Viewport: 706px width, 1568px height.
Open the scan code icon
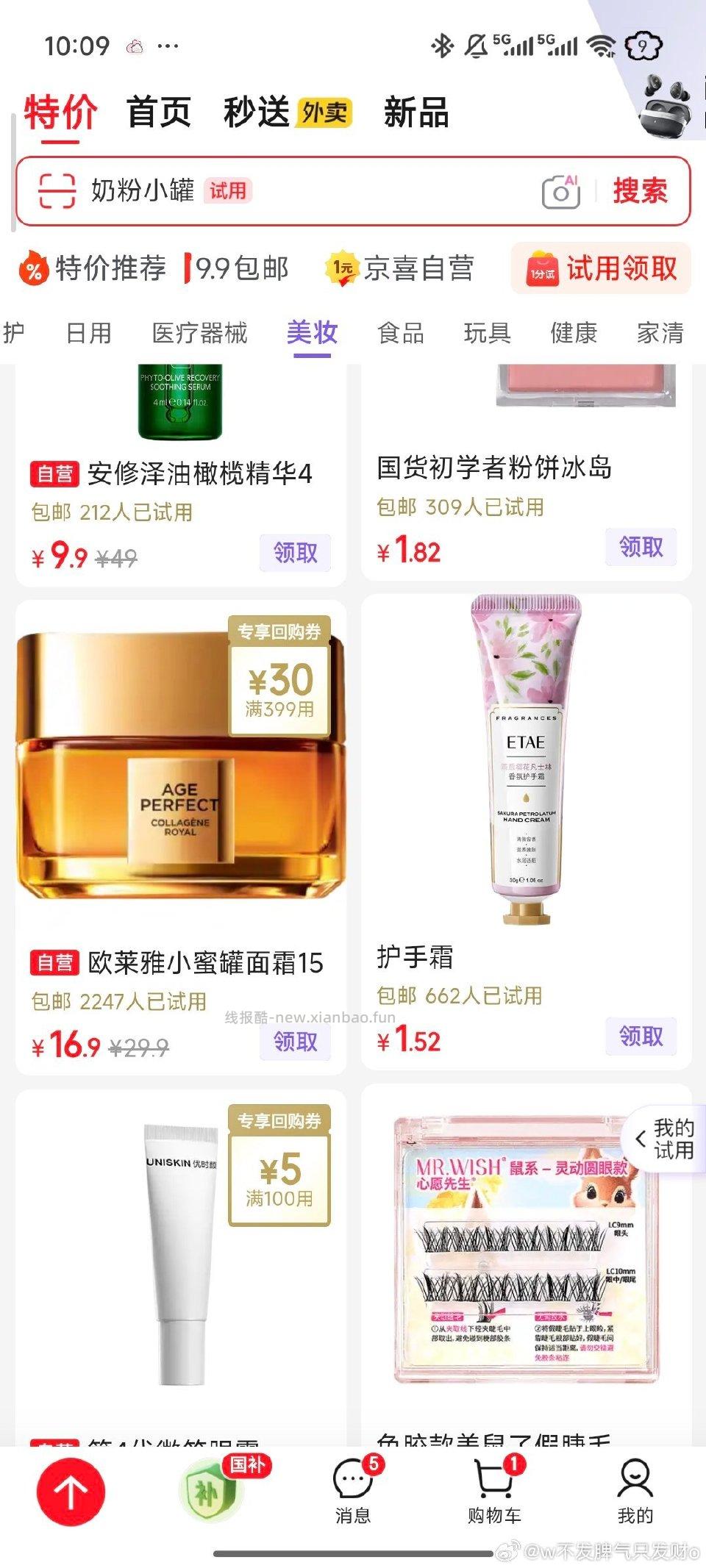57,191
